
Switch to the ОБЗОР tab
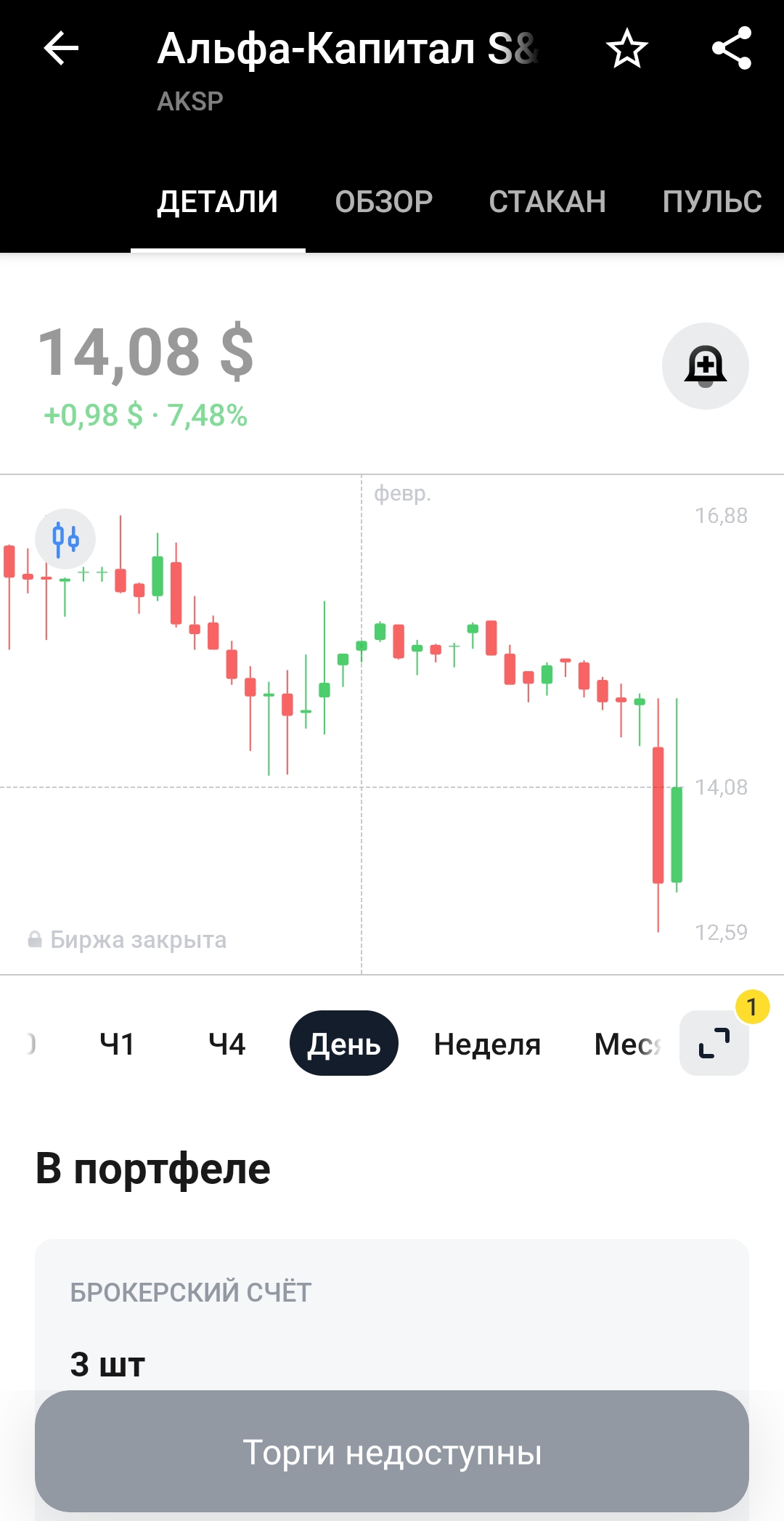(x=383, y=202)
